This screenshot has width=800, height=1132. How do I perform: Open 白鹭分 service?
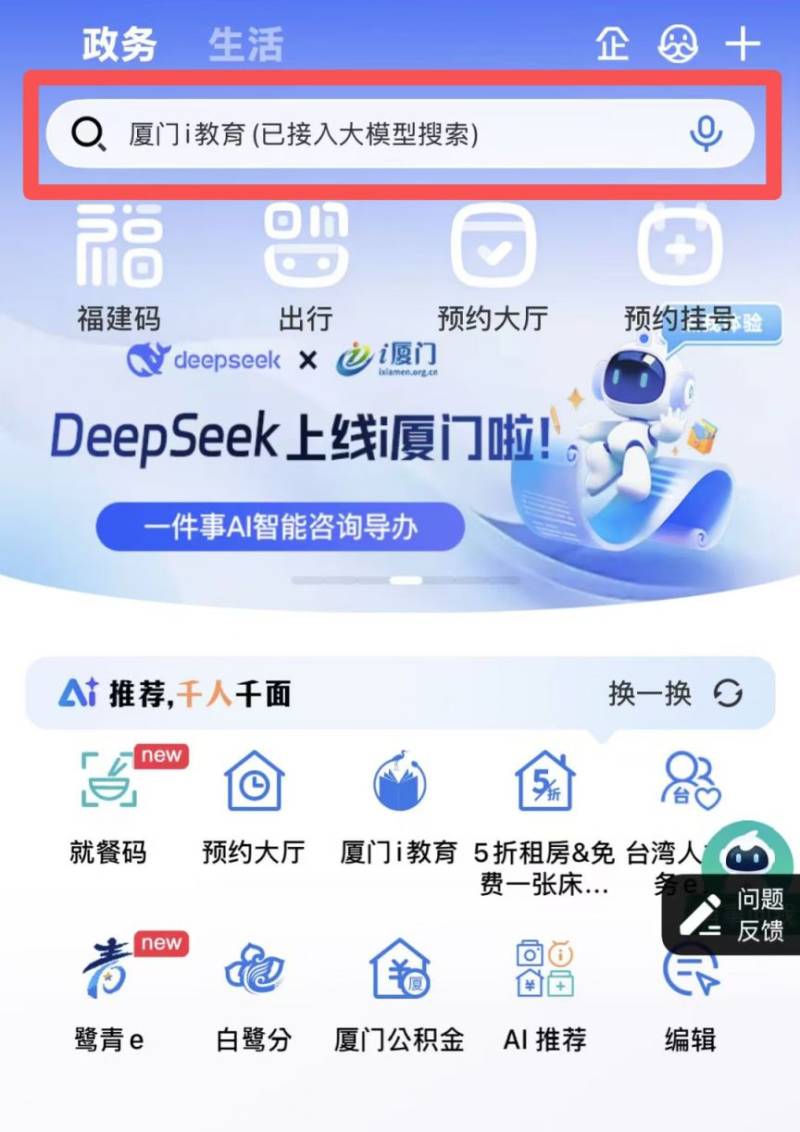(254, 990)
